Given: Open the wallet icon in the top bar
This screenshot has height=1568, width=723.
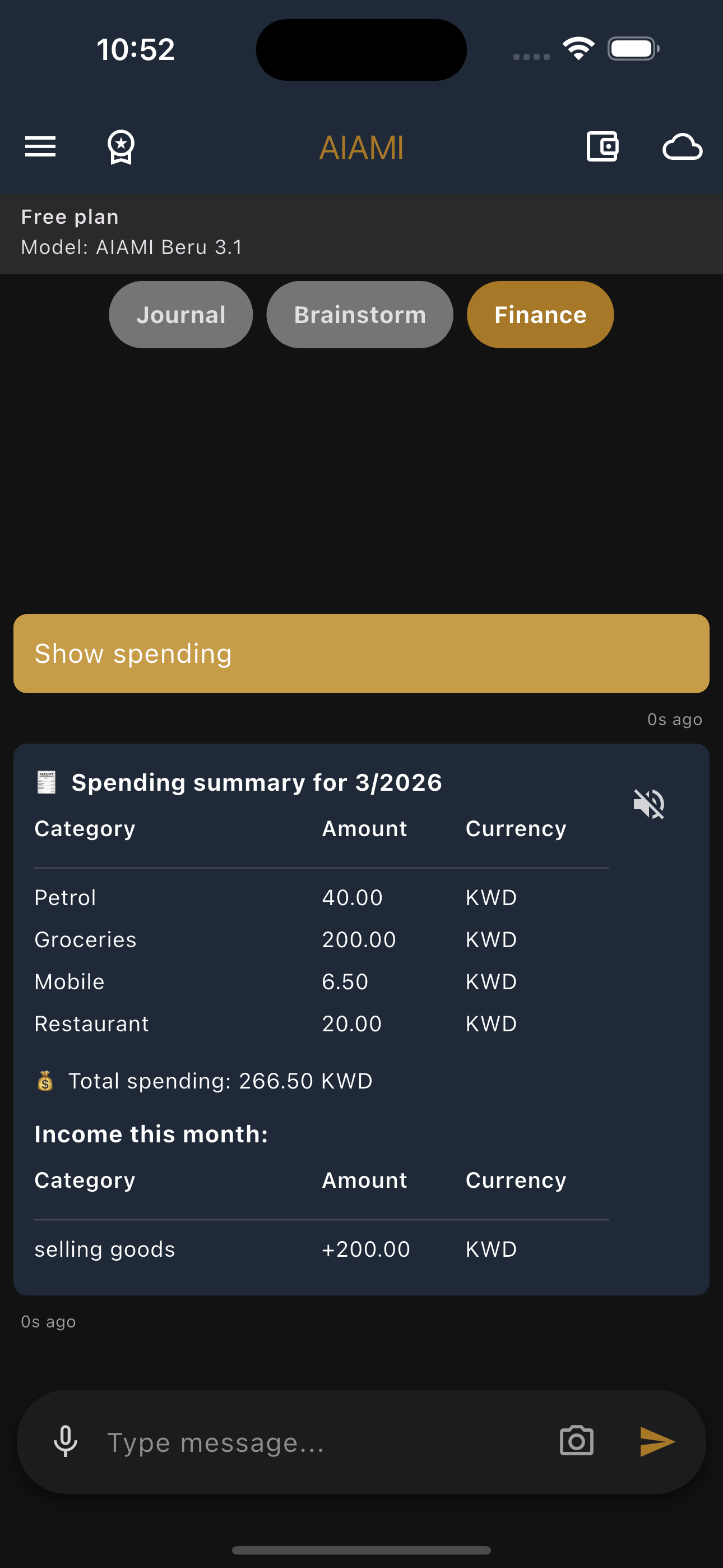Looking at the screenshot, I should point(601,147).
